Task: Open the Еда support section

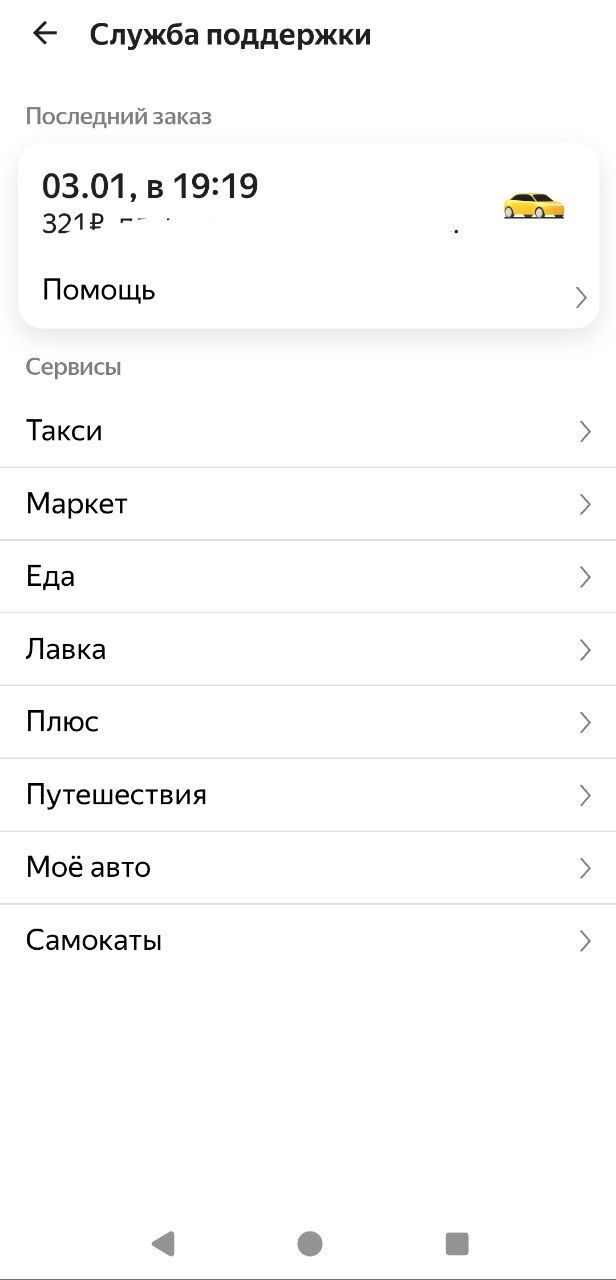Action: tap(308, 577)
